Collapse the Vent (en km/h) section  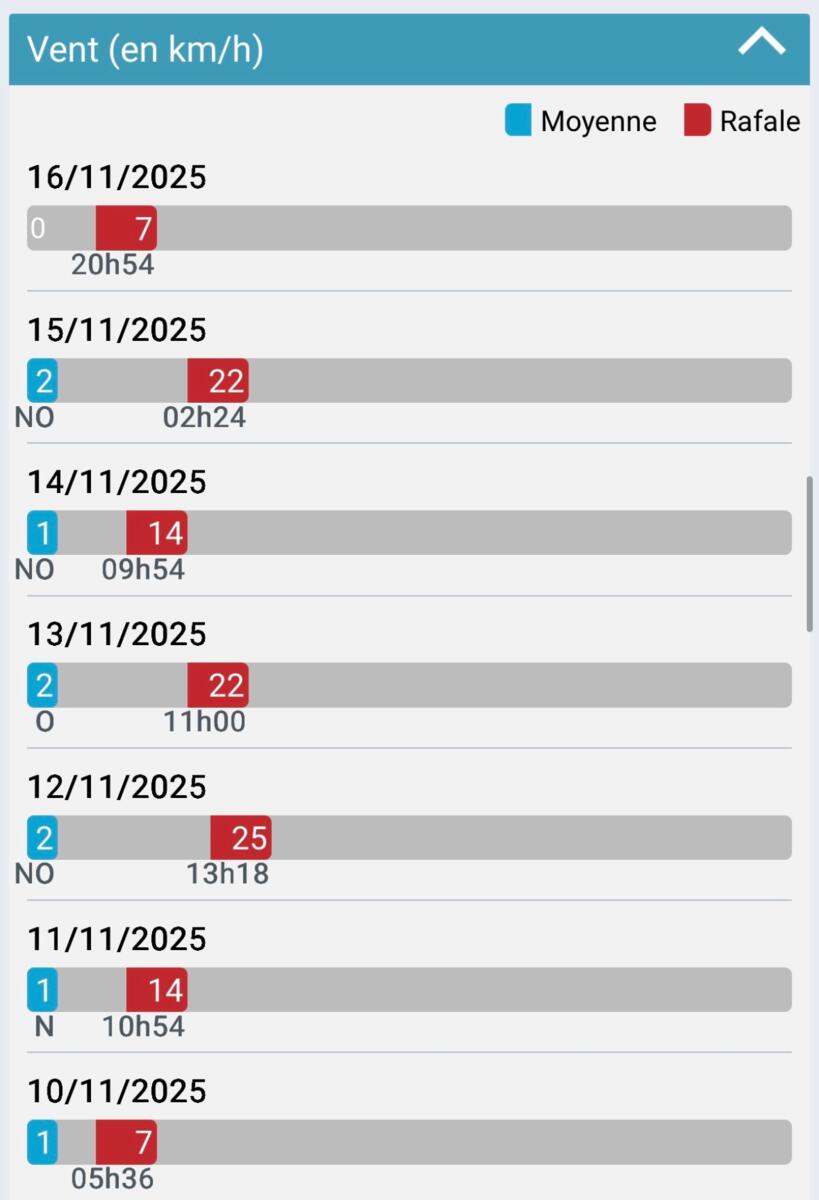click(x=761, y=43)
